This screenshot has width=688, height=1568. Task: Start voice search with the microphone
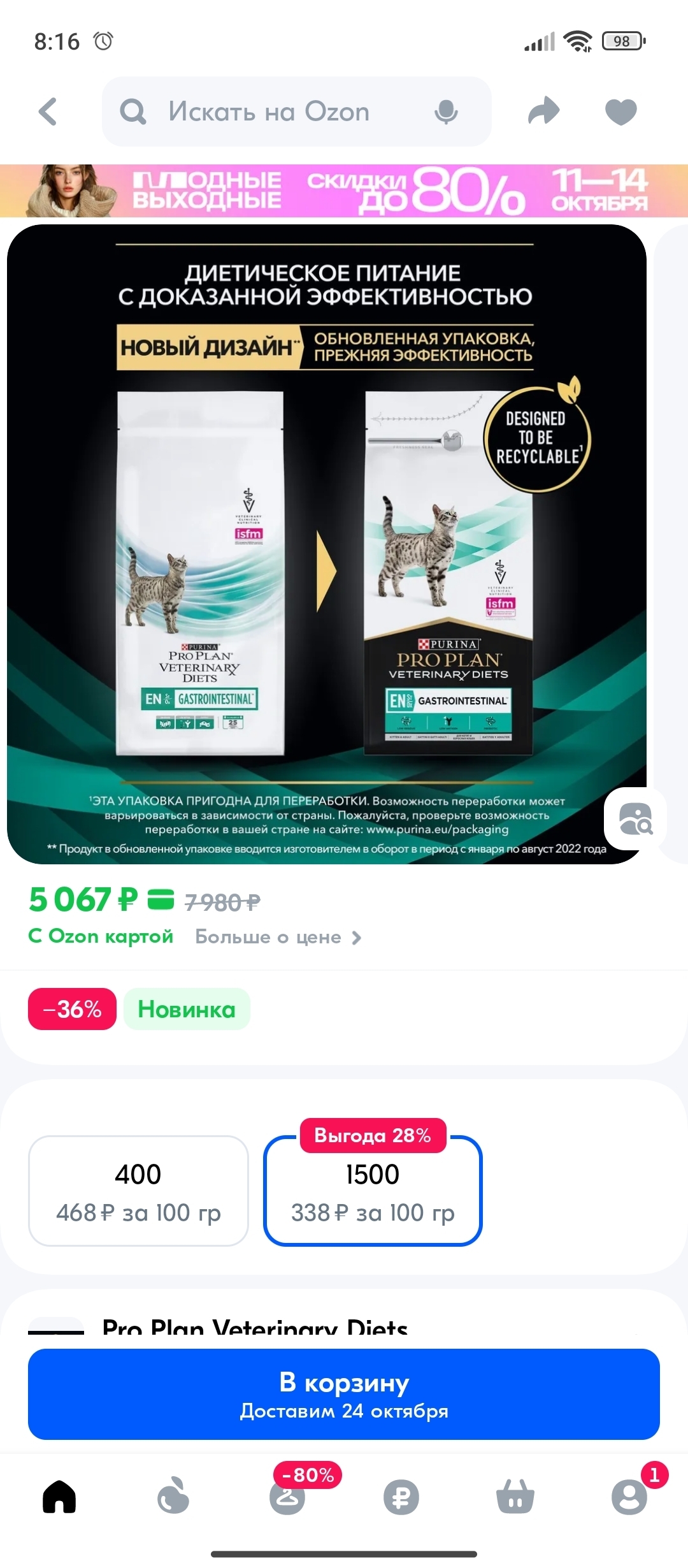(446, 112)
